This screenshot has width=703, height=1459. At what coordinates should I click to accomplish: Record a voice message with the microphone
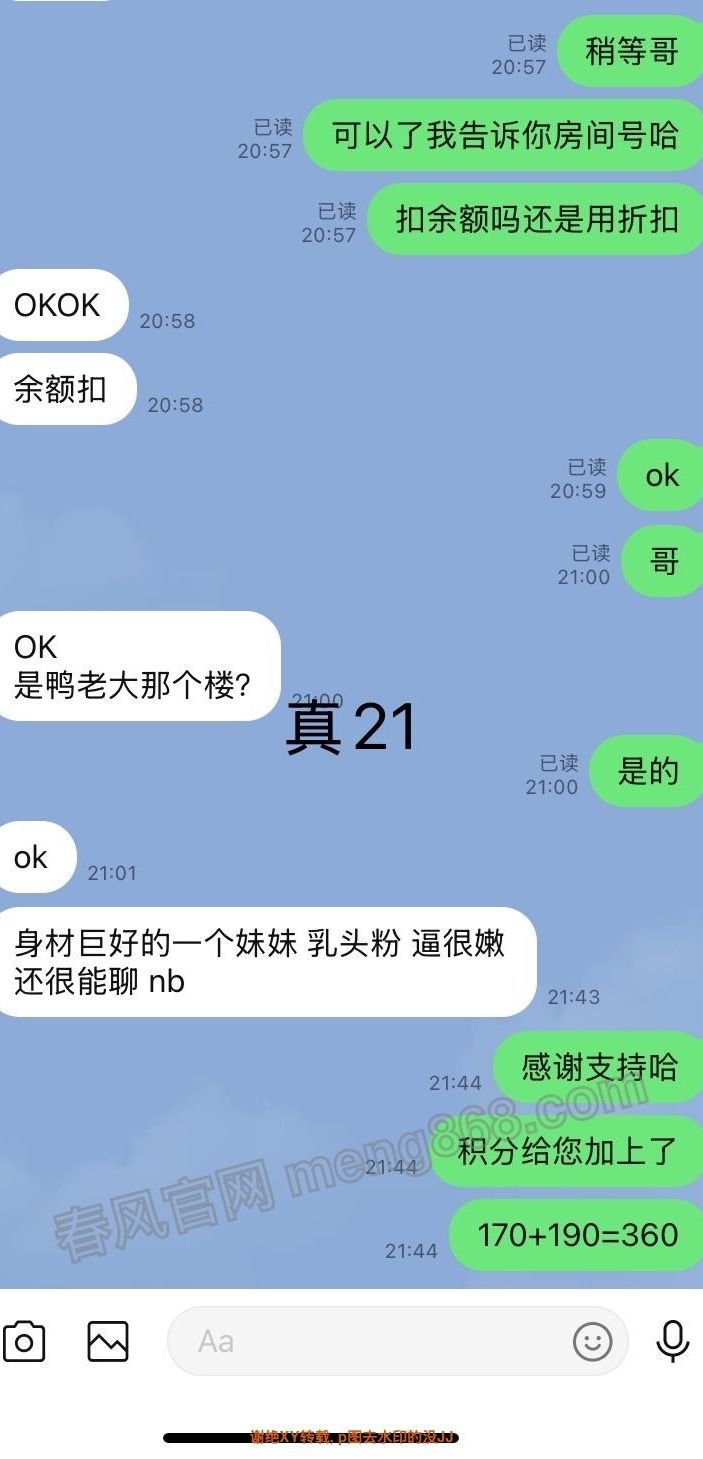[672, 1341]
